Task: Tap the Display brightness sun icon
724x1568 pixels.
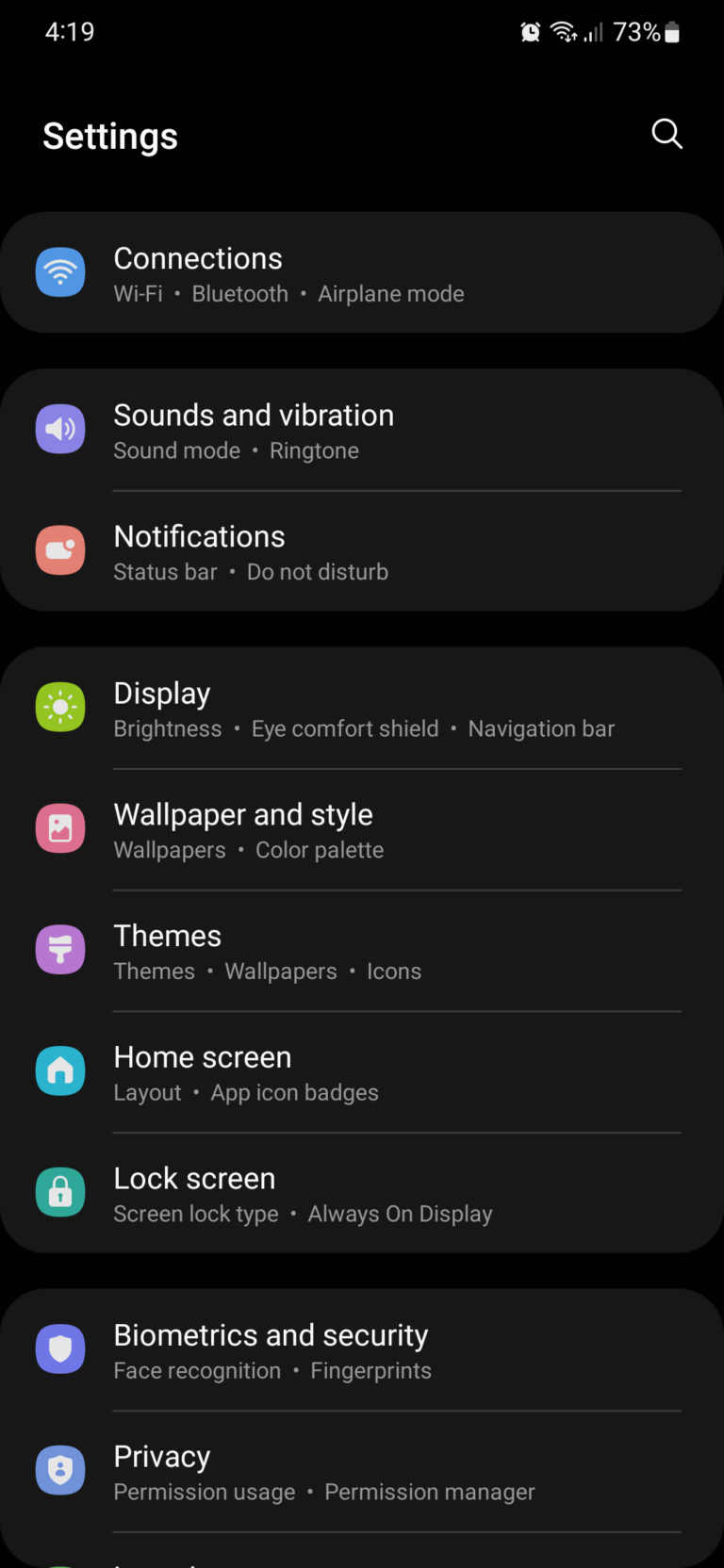Action: (x=60, y=707)
